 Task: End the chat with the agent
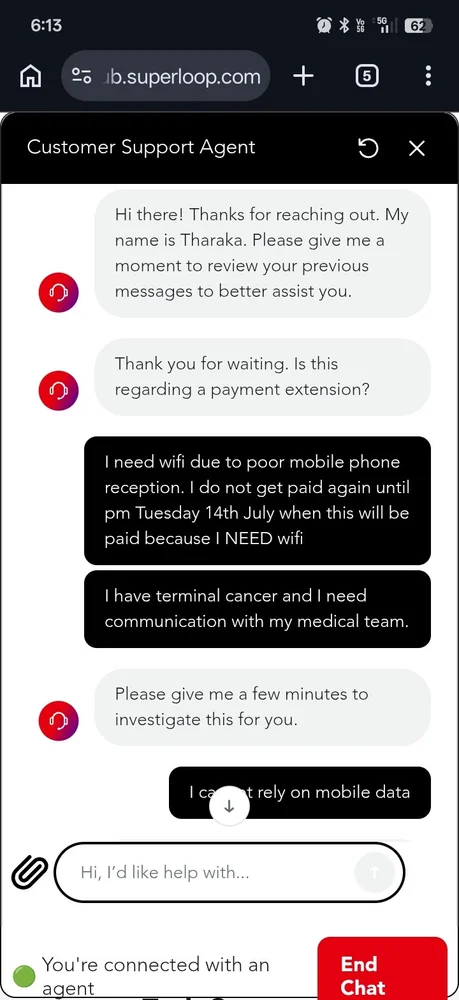382,968
